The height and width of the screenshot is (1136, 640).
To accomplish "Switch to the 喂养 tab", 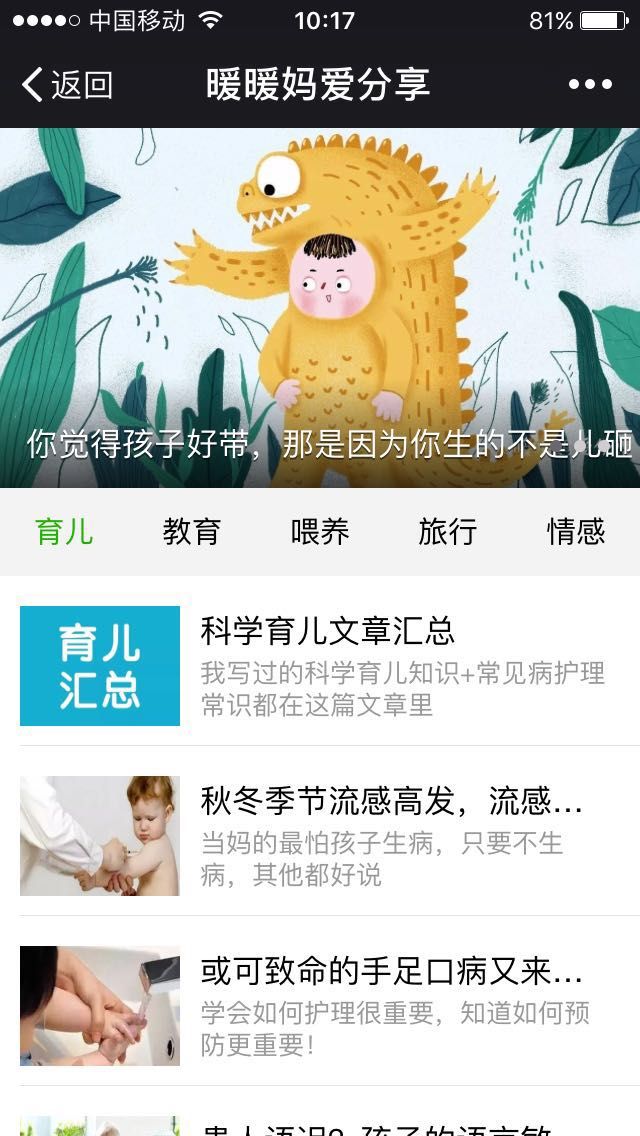I will pyautogui.click(x=320, y=532).
